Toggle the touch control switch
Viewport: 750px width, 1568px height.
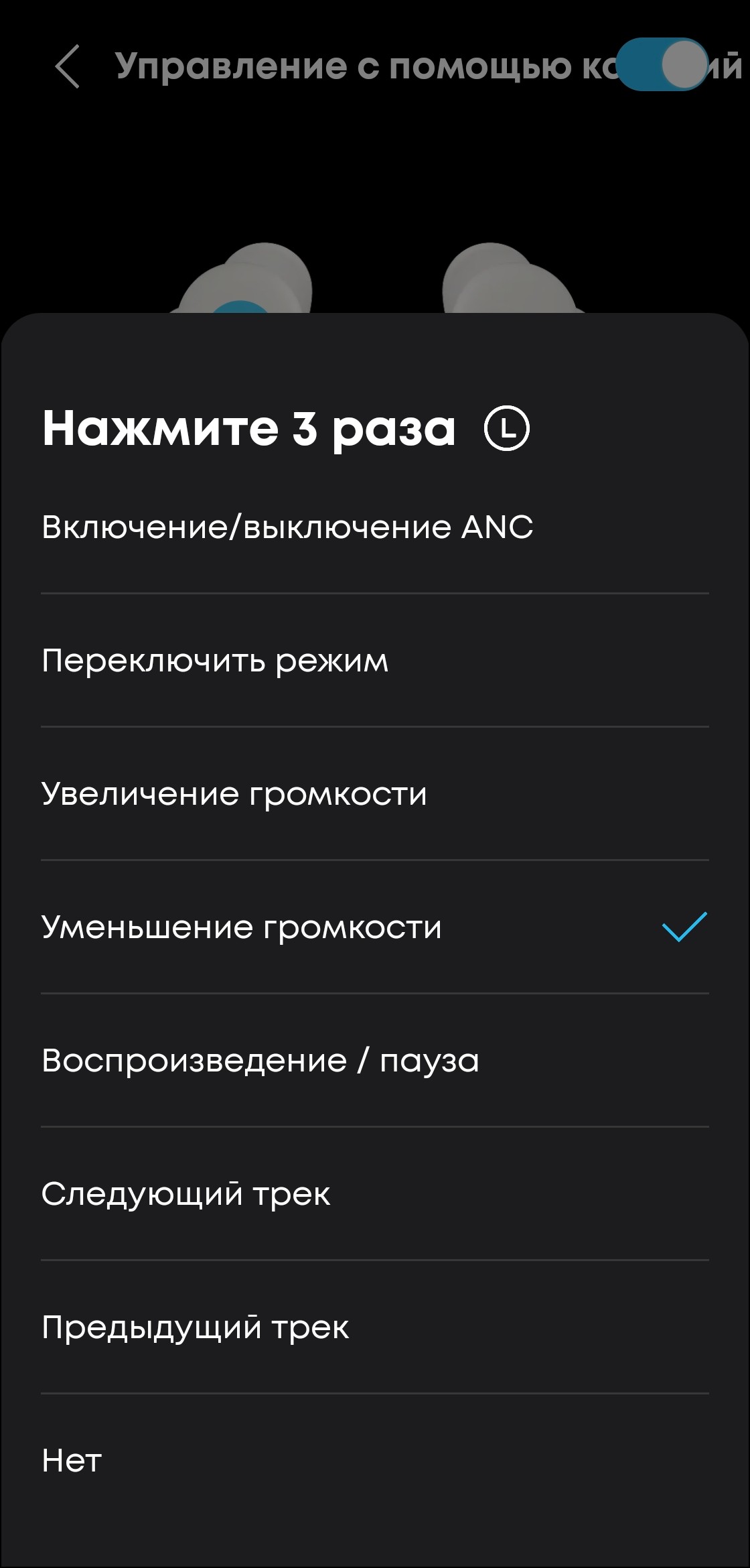[662, 65]
